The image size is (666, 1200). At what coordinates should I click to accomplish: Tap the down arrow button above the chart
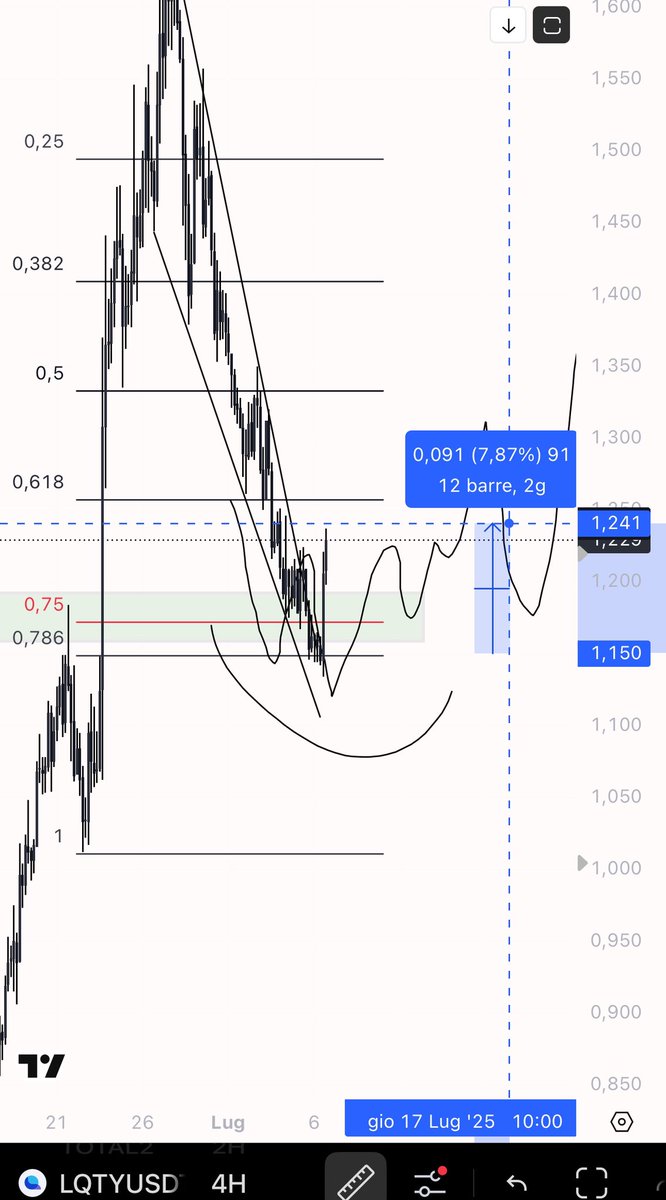click(x=508, y=26)
